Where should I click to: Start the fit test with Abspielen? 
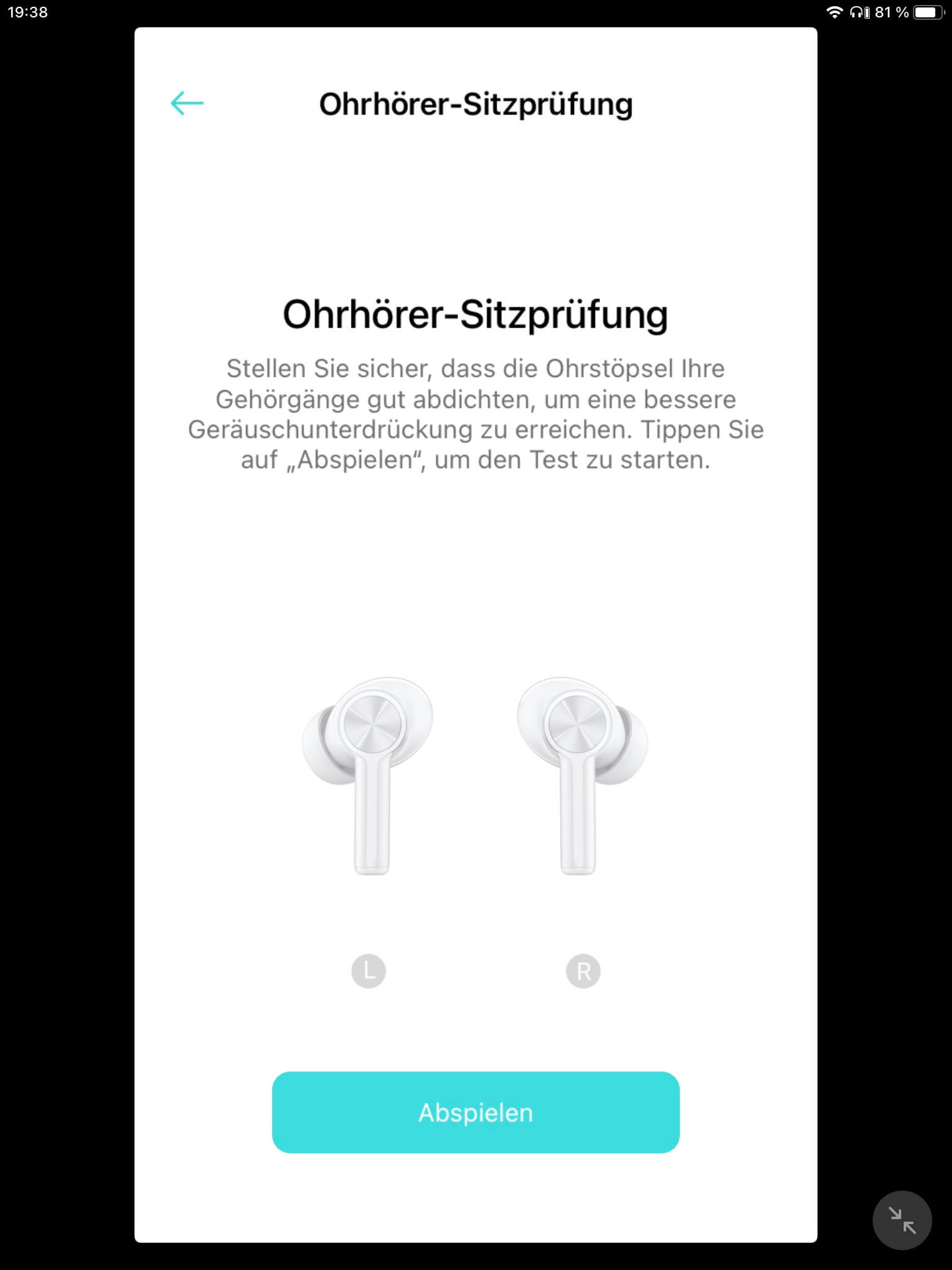click(x=475, y=1112)
